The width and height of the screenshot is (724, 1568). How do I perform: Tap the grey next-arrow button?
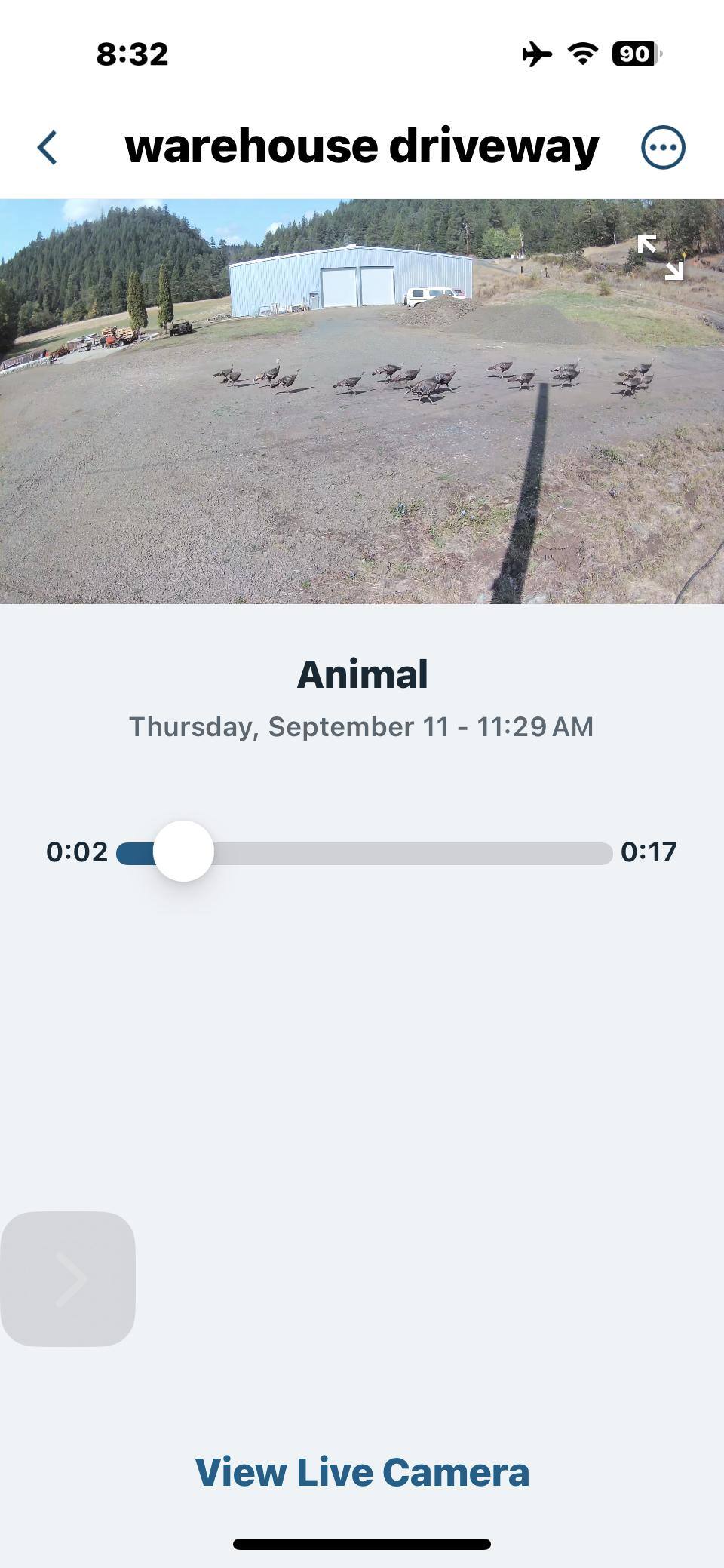pos(68,1279)
